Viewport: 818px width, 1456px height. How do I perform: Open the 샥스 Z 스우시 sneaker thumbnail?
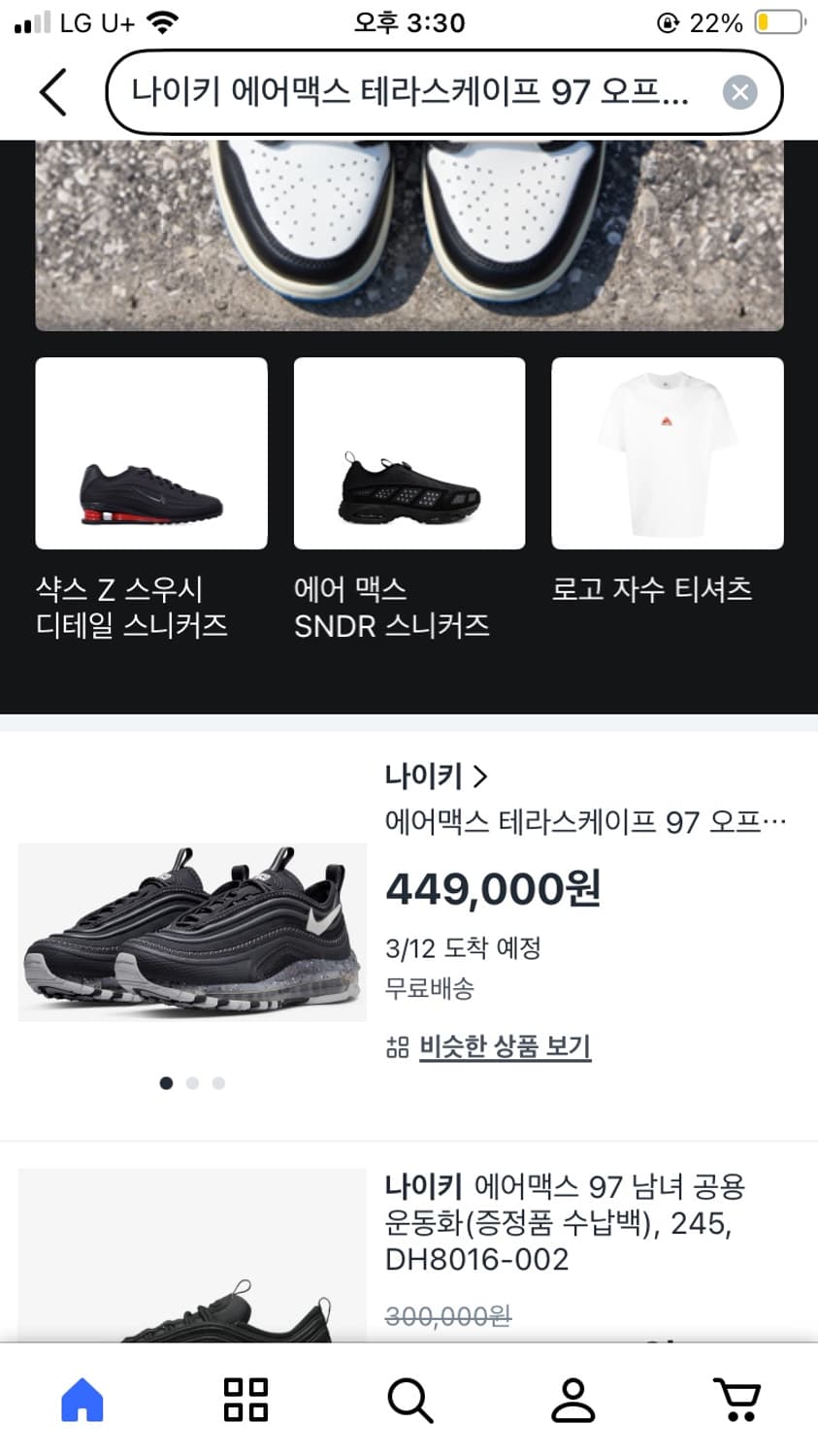pos(150,453)
